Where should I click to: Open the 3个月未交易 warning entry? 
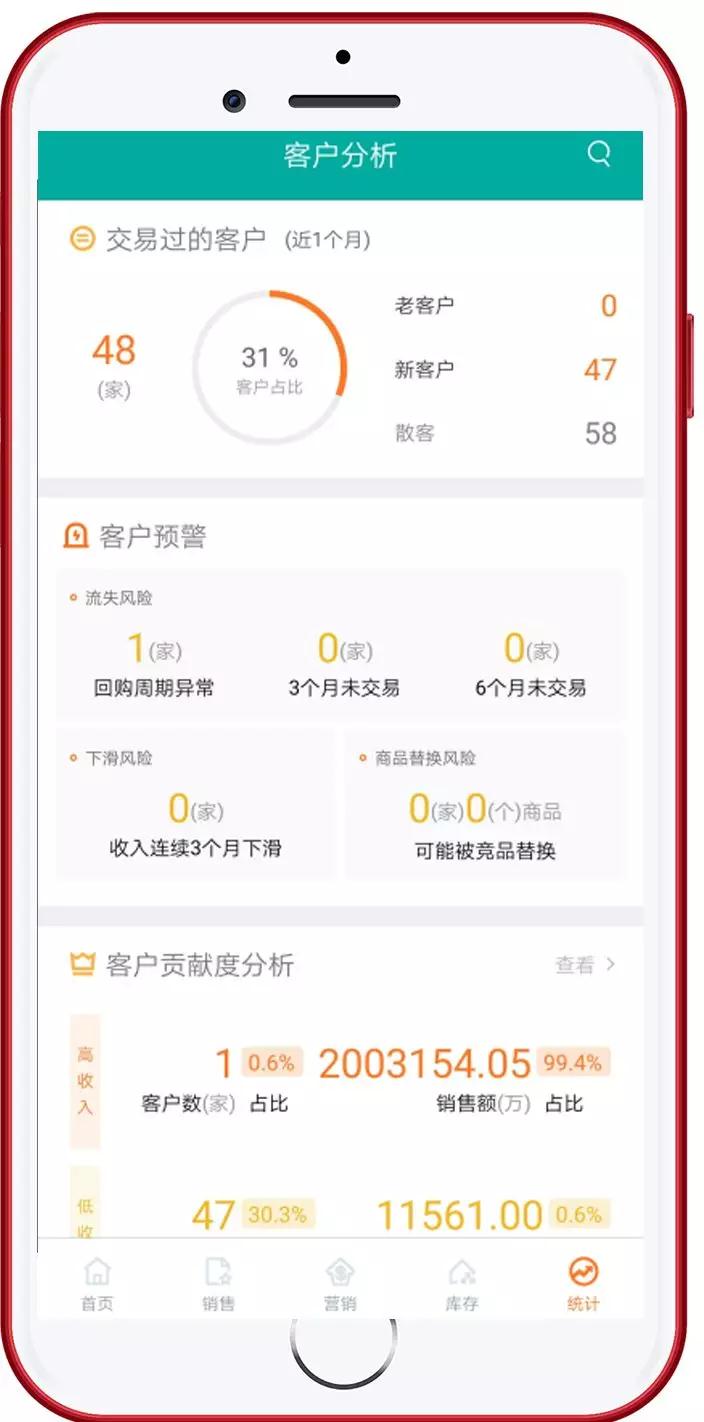(x=344, y=666)
